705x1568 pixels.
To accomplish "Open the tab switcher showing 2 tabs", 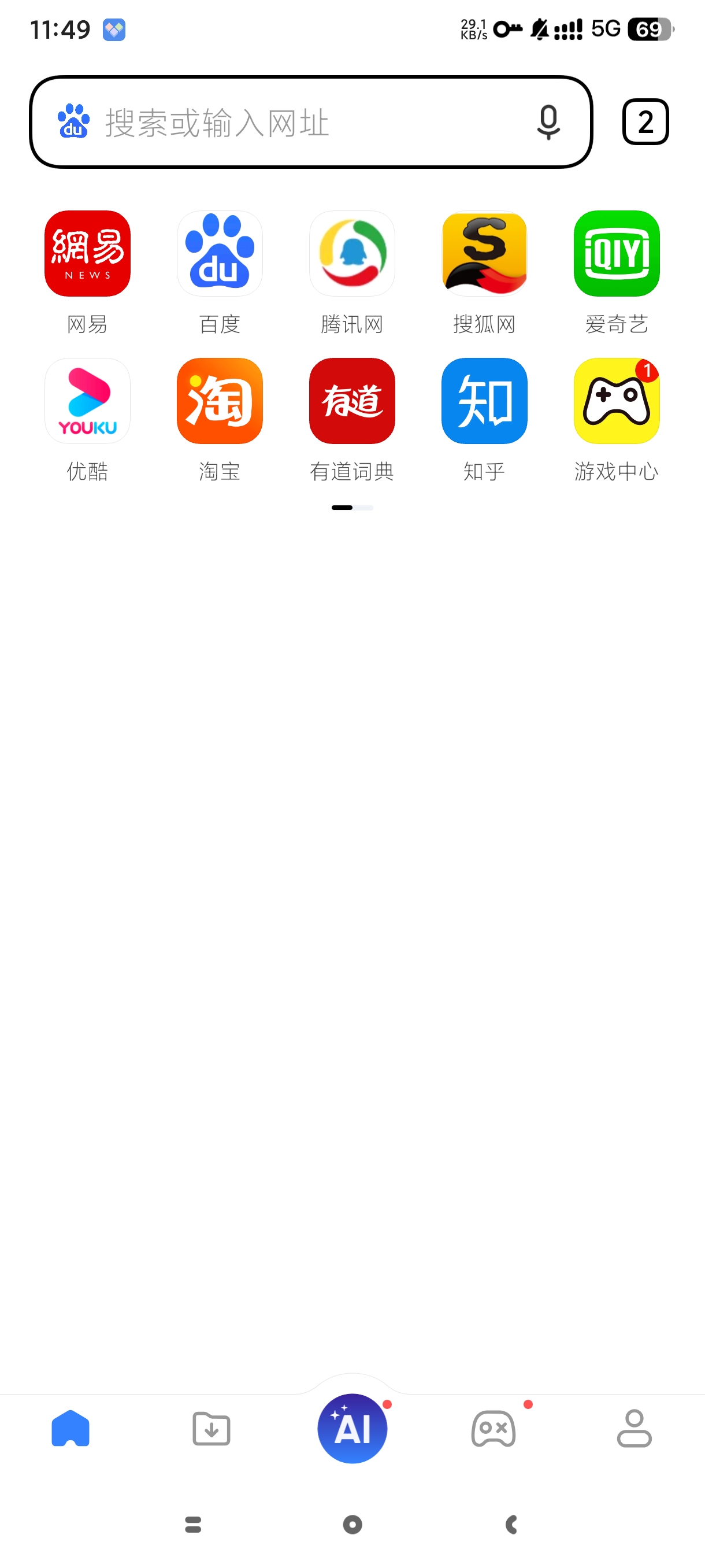I will [645, 122].
